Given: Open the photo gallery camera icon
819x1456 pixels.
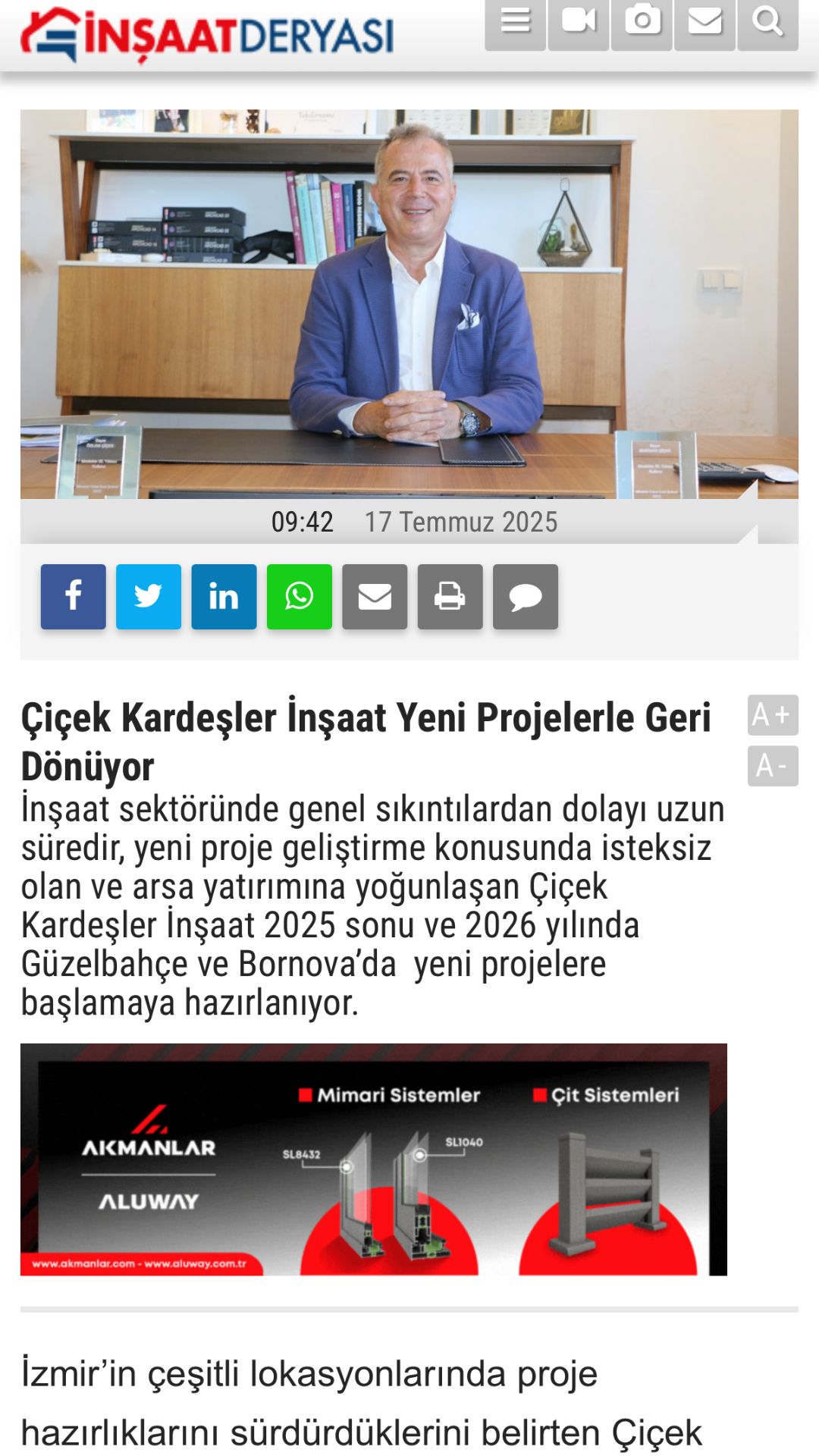Looking at the screenshot, I should 642,23.
